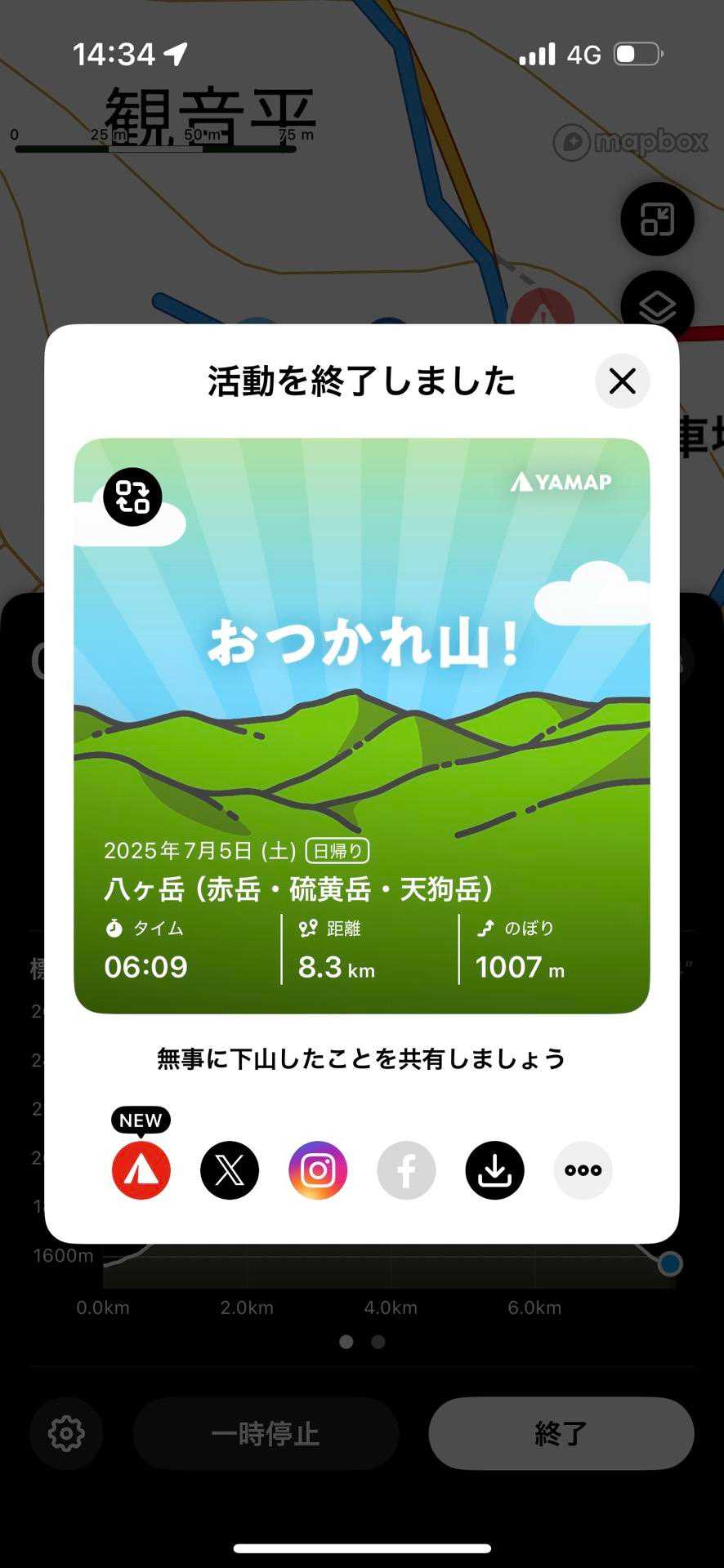The width and height of the screenshot is (724, 1568).
Task: Share to YAMAP with the red tent icon
Action: point(141,1170)
